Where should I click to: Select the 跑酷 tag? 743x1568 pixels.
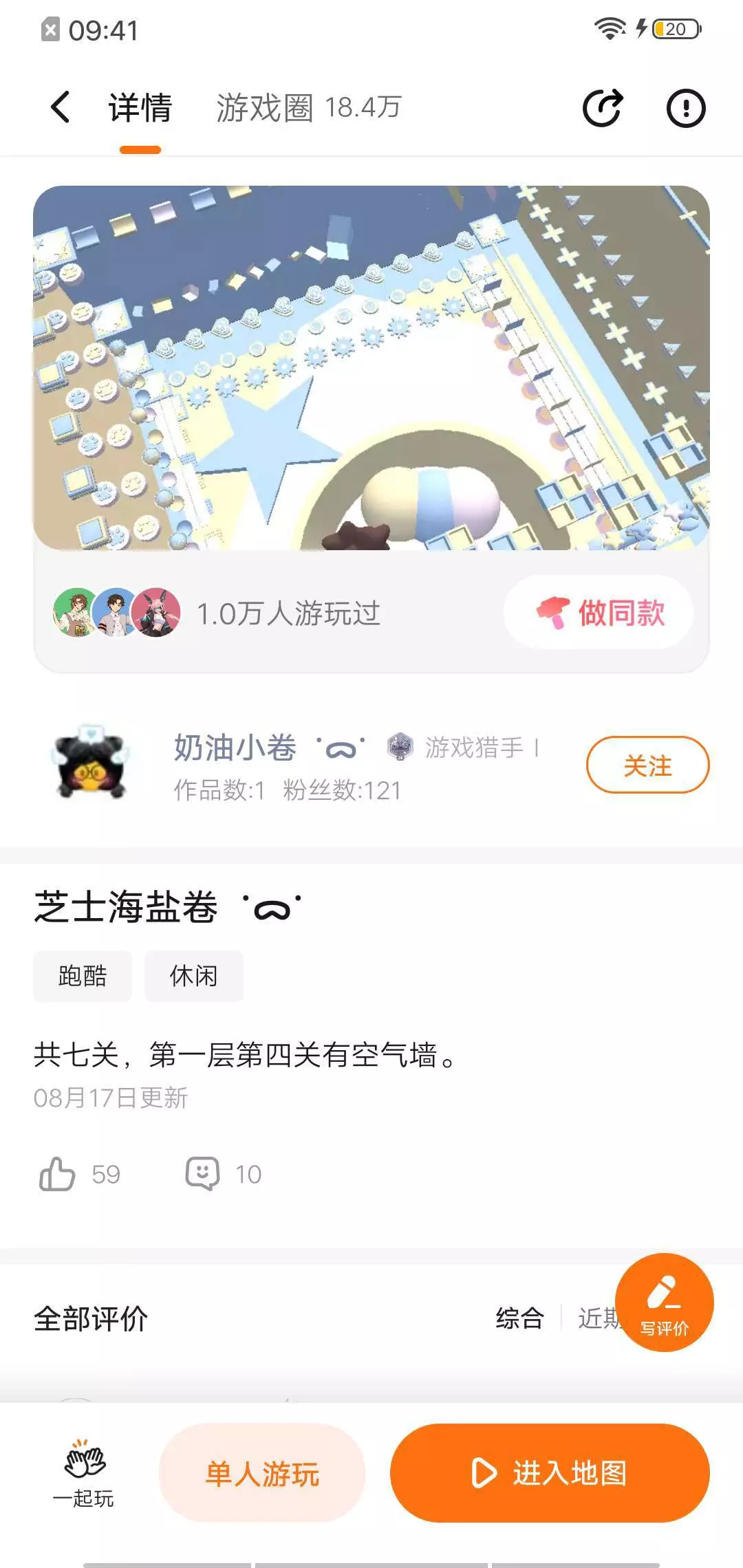pos(83,976)
